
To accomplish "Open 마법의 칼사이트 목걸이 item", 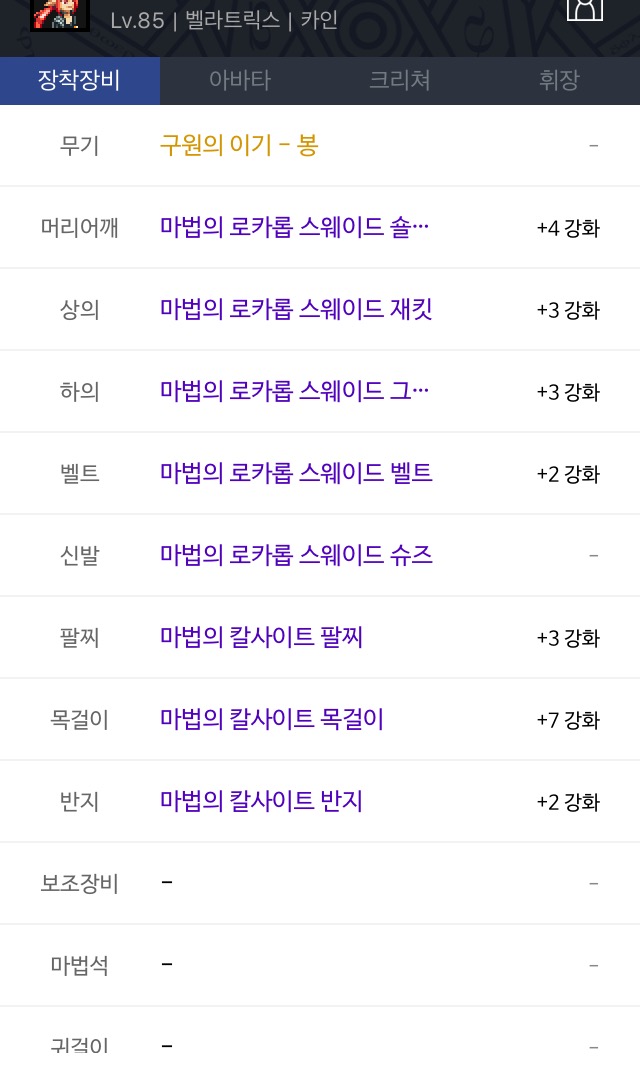I will click(x=271, y=718).
